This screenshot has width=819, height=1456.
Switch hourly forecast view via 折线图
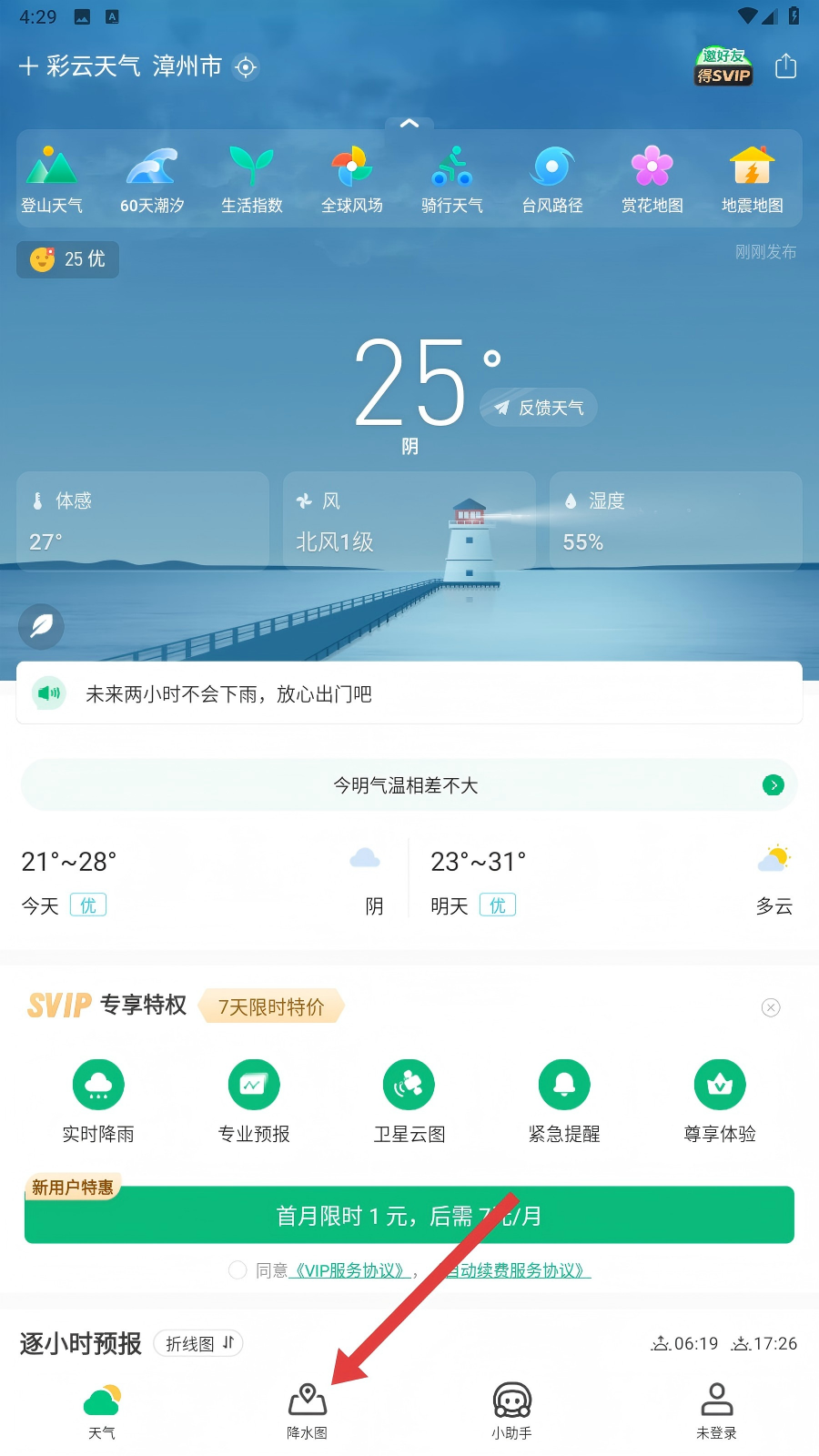point(198,1343)
